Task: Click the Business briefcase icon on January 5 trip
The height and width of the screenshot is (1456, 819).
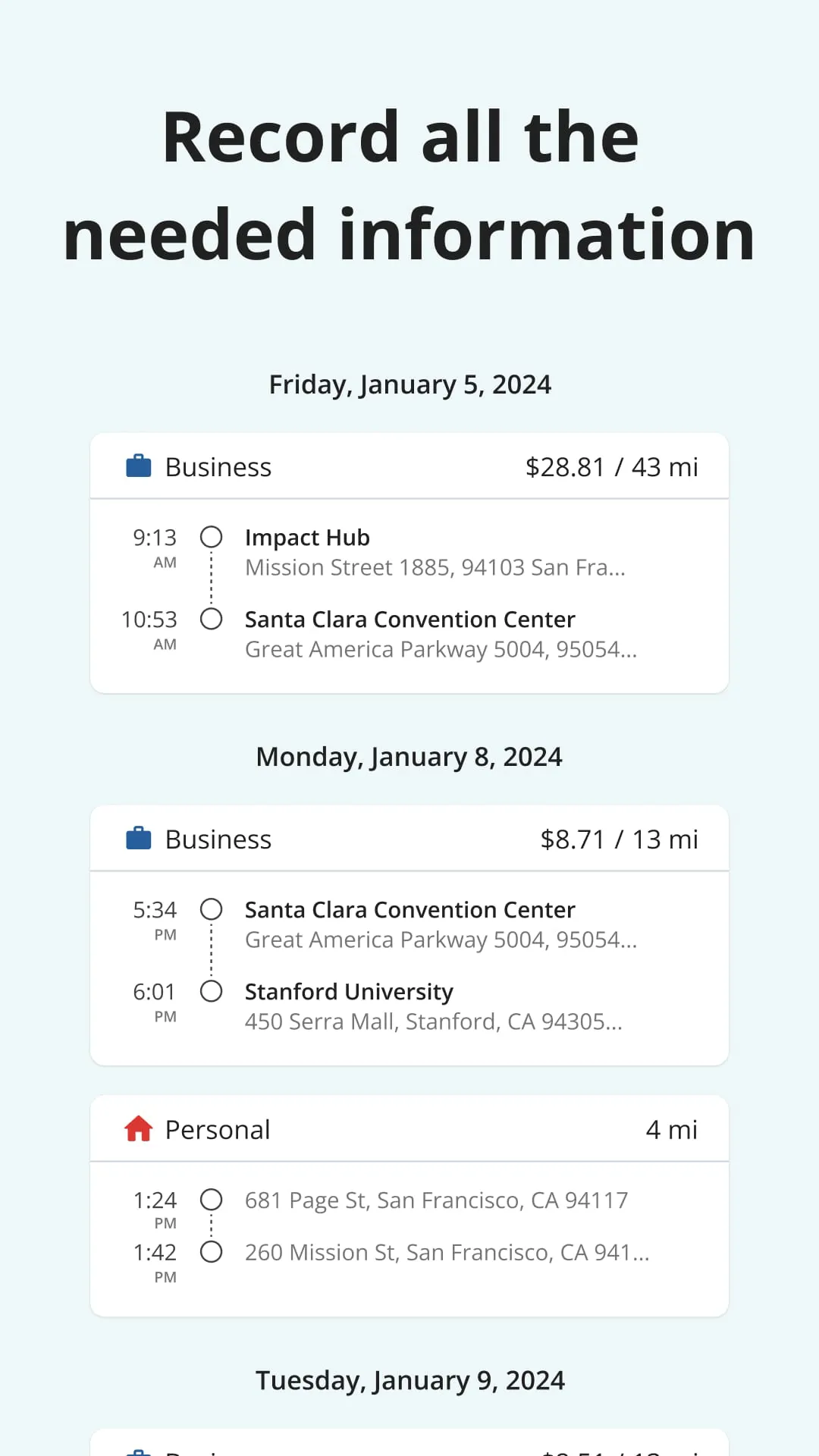Action: tap(137, 466)
